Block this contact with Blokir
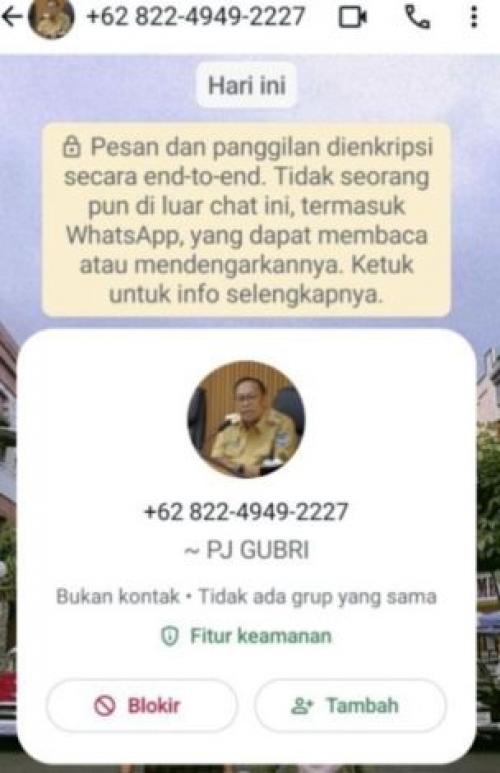The image size is (500, 773). pyautogui.click(x=142, y=705)
